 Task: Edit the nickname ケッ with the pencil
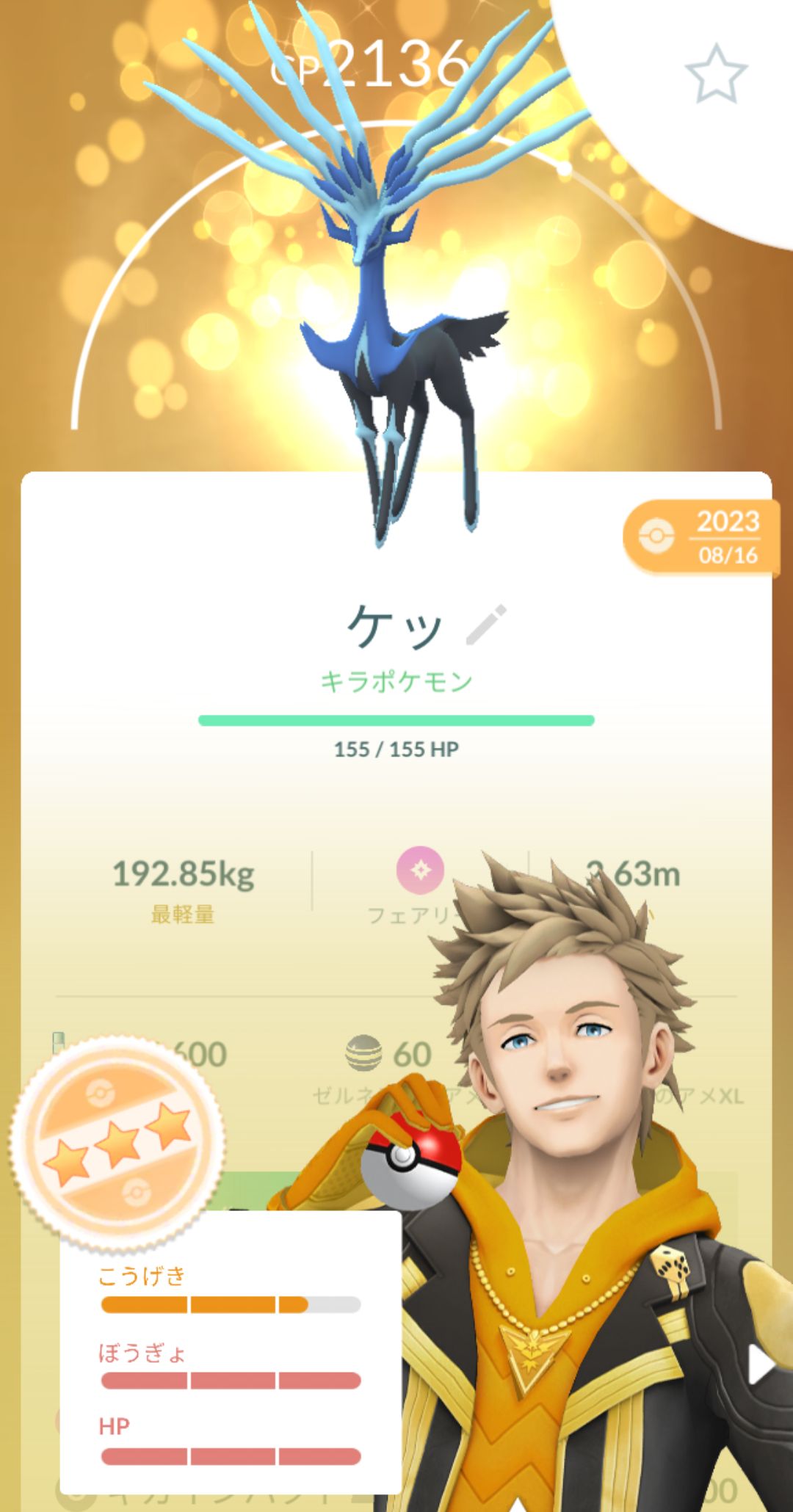[x=486, y=625]
